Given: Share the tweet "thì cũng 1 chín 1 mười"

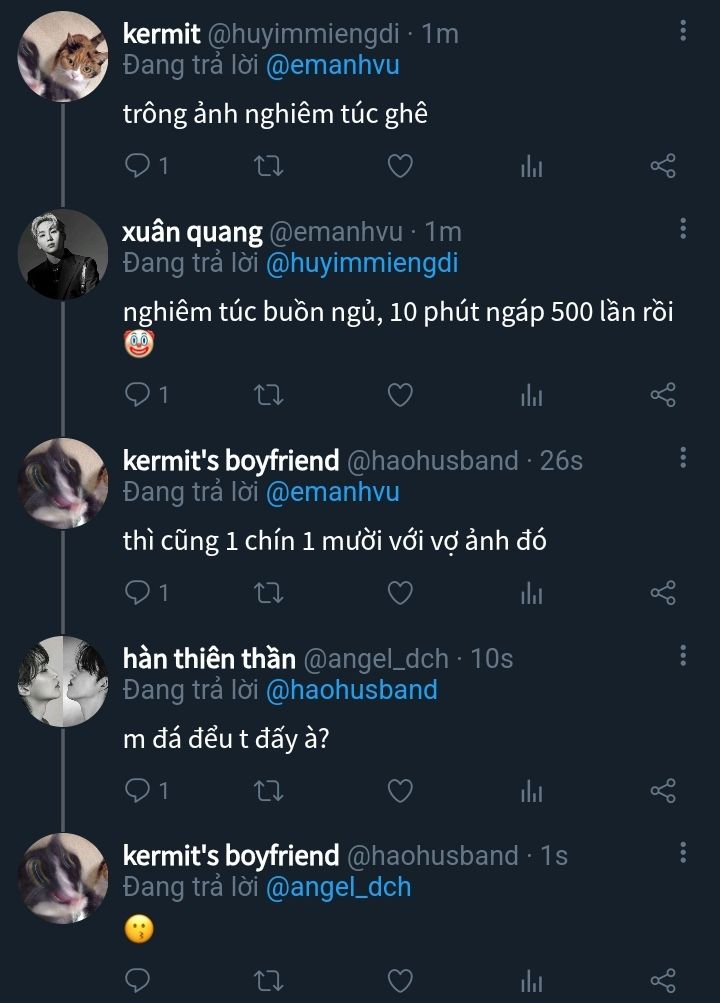Looking at the screenshot, I should point(663,593).
